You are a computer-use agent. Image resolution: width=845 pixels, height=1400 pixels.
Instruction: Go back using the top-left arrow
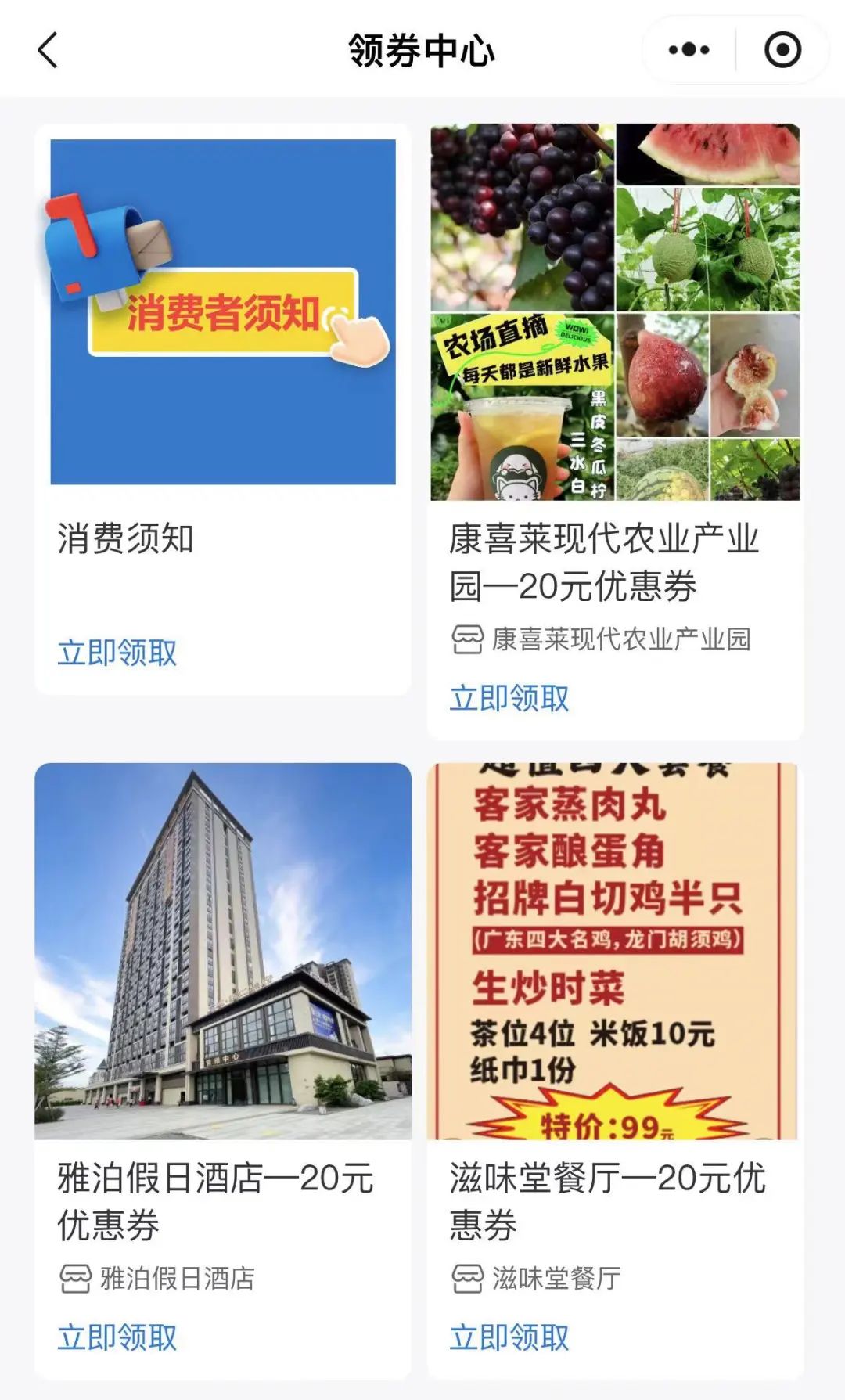tap(48, 51)
